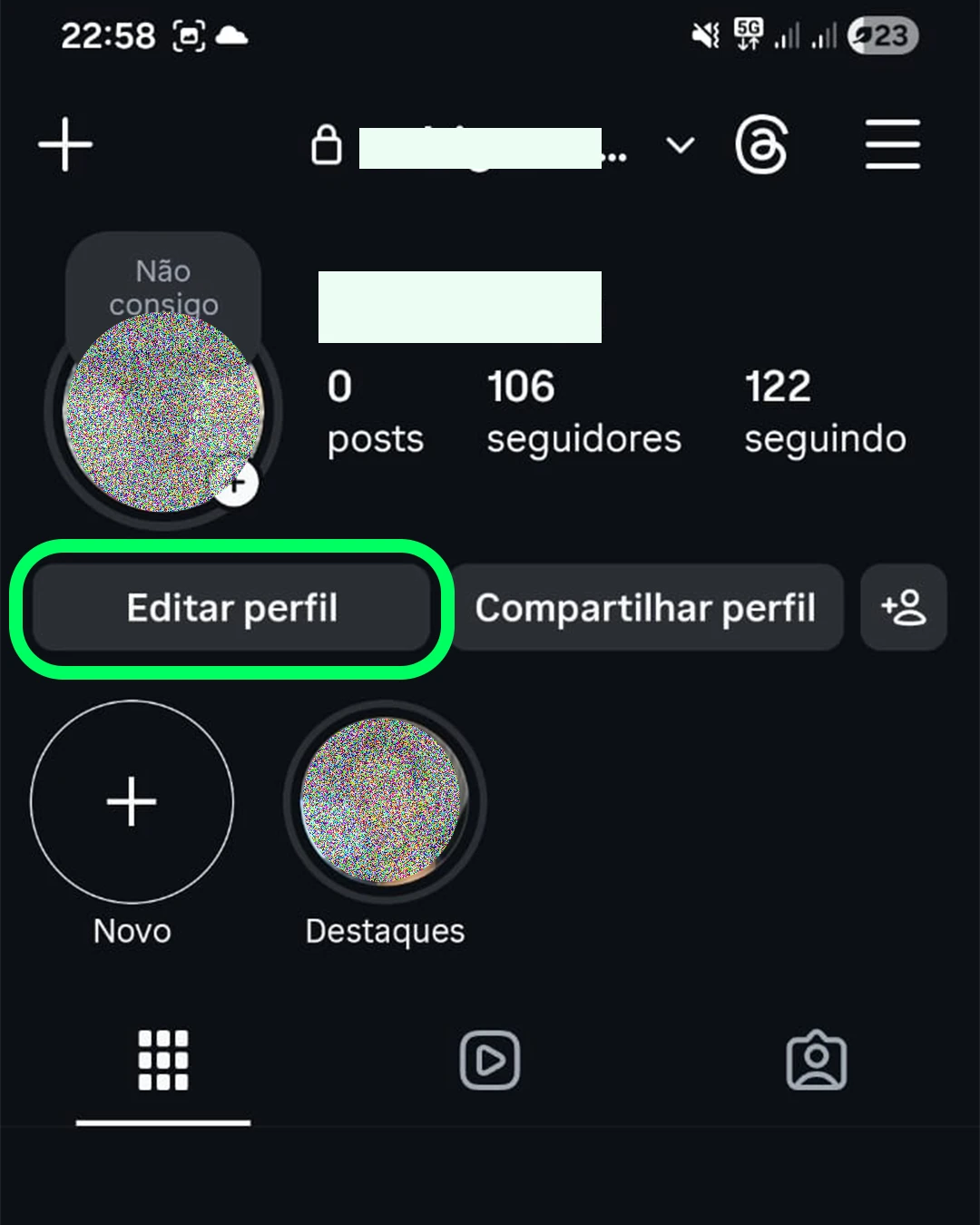Open the seguindo count
Screen dimensions: 980x1225
(825, 413)
